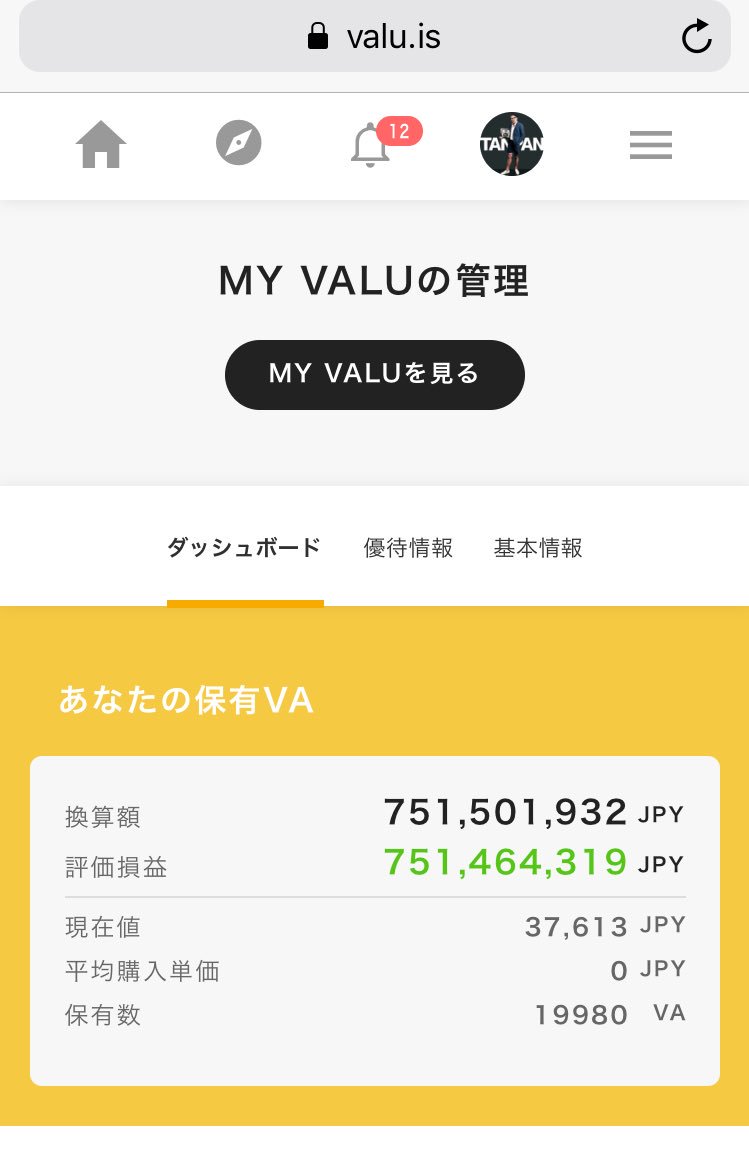This screenshot has width=749, height=1164.
Task: Tap the valu.is address bar
Action: 374,37
